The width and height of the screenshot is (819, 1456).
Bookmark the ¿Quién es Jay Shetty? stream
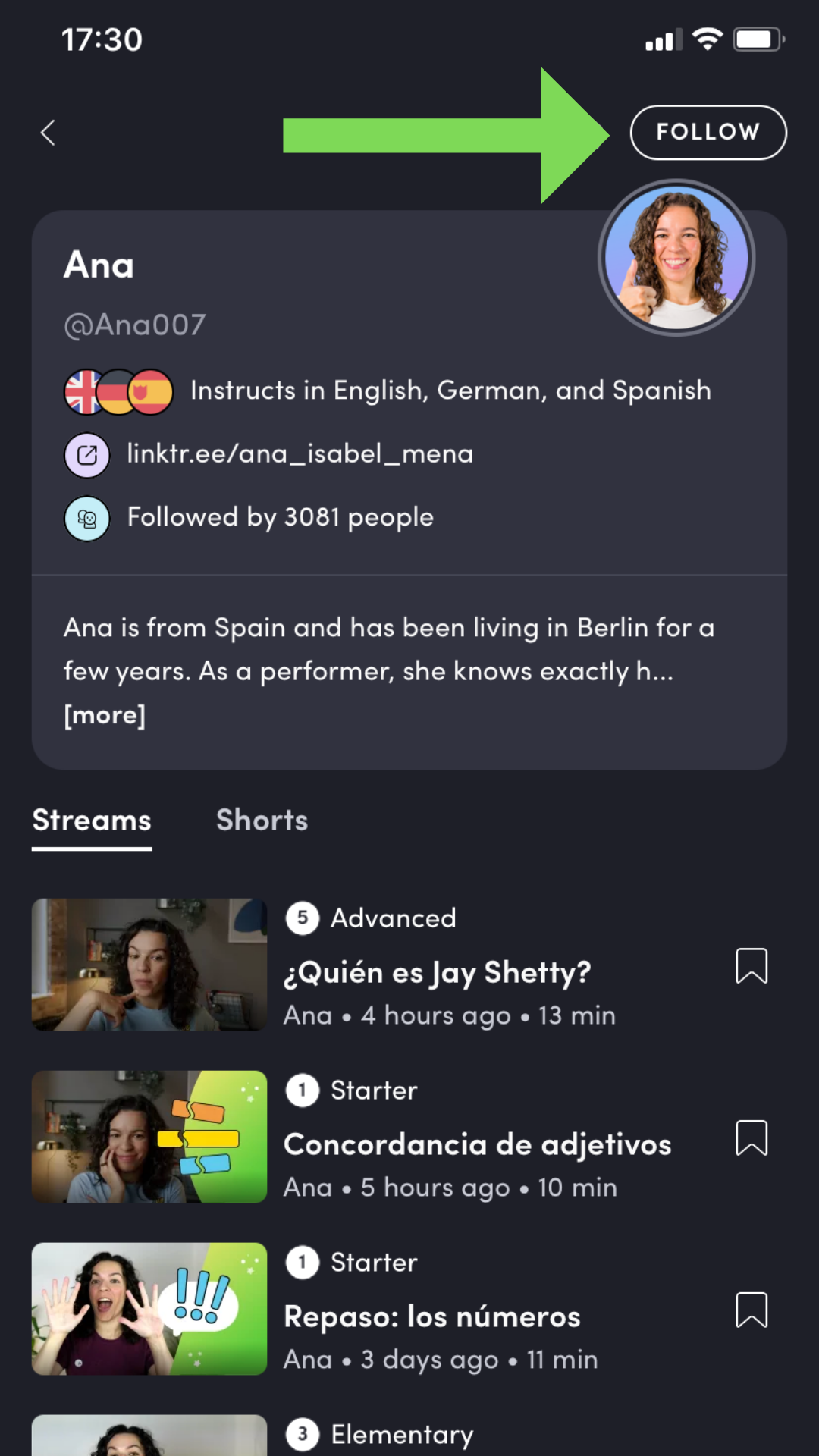(752, 966)
